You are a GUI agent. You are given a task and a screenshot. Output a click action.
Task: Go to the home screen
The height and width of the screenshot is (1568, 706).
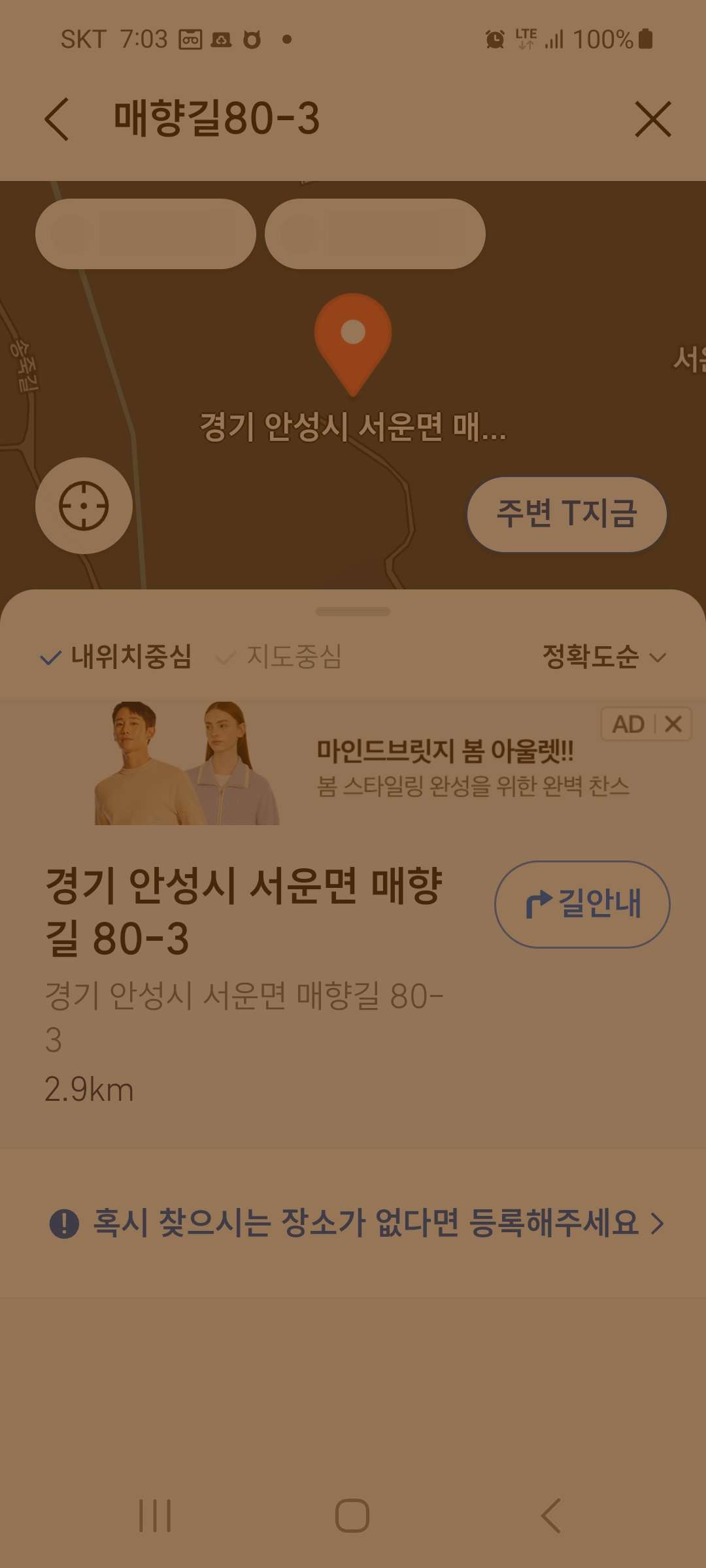pyautogui.click(x=352, y=1515)
